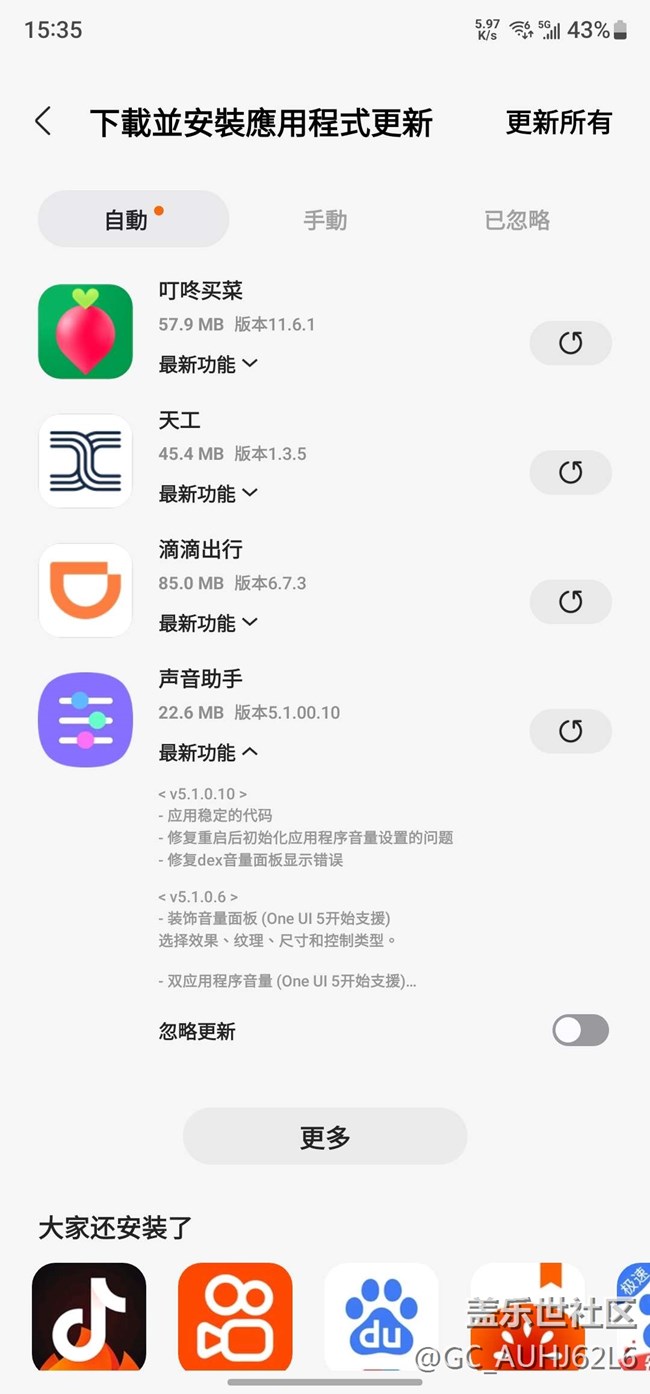Select the 自動 tab

tap(133, 219)
